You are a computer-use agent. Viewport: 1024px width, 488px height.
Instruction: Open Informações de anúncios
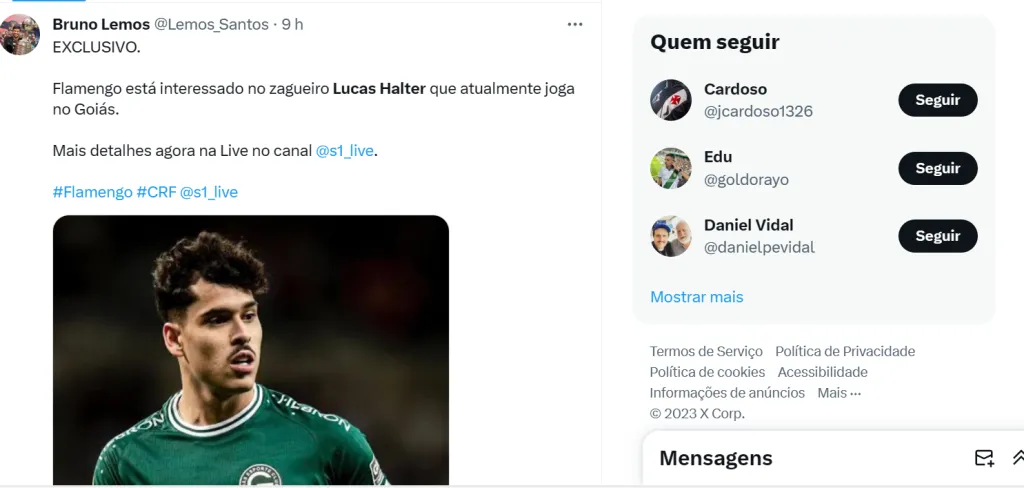pos(727,393)
